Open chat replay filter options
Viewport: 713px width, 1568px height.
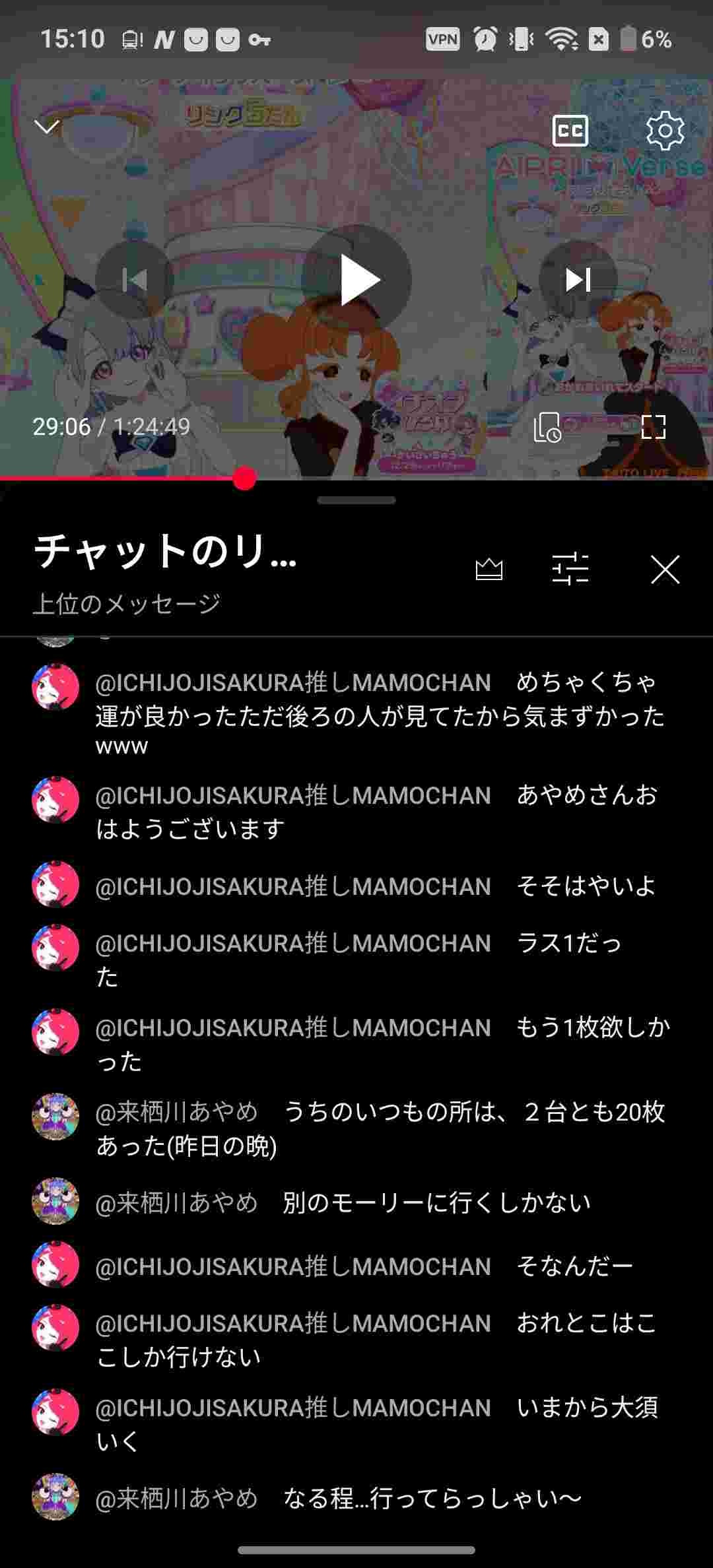click(570, 569)
